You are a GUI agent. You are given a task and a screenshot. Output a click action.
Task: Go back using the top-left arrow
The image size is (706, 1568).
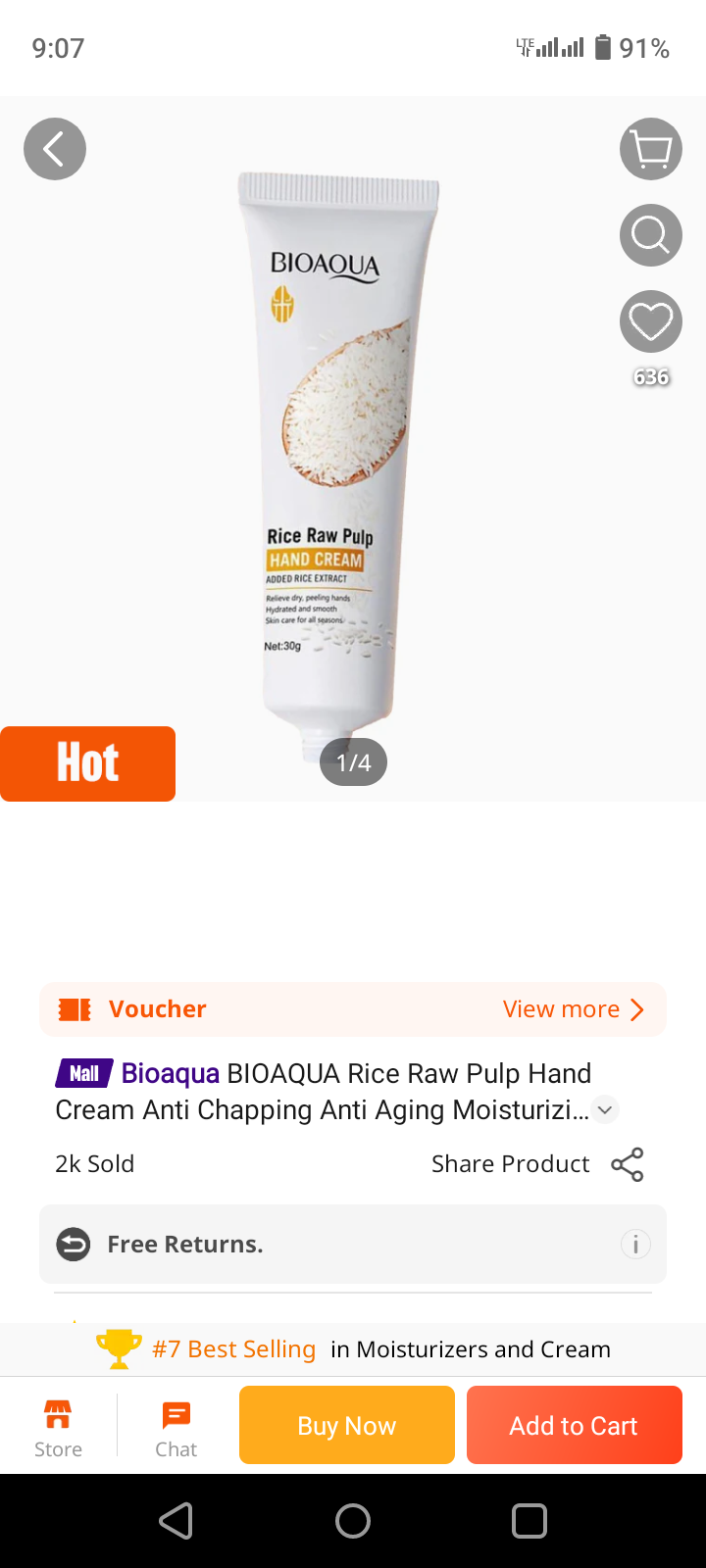(55, 149)
